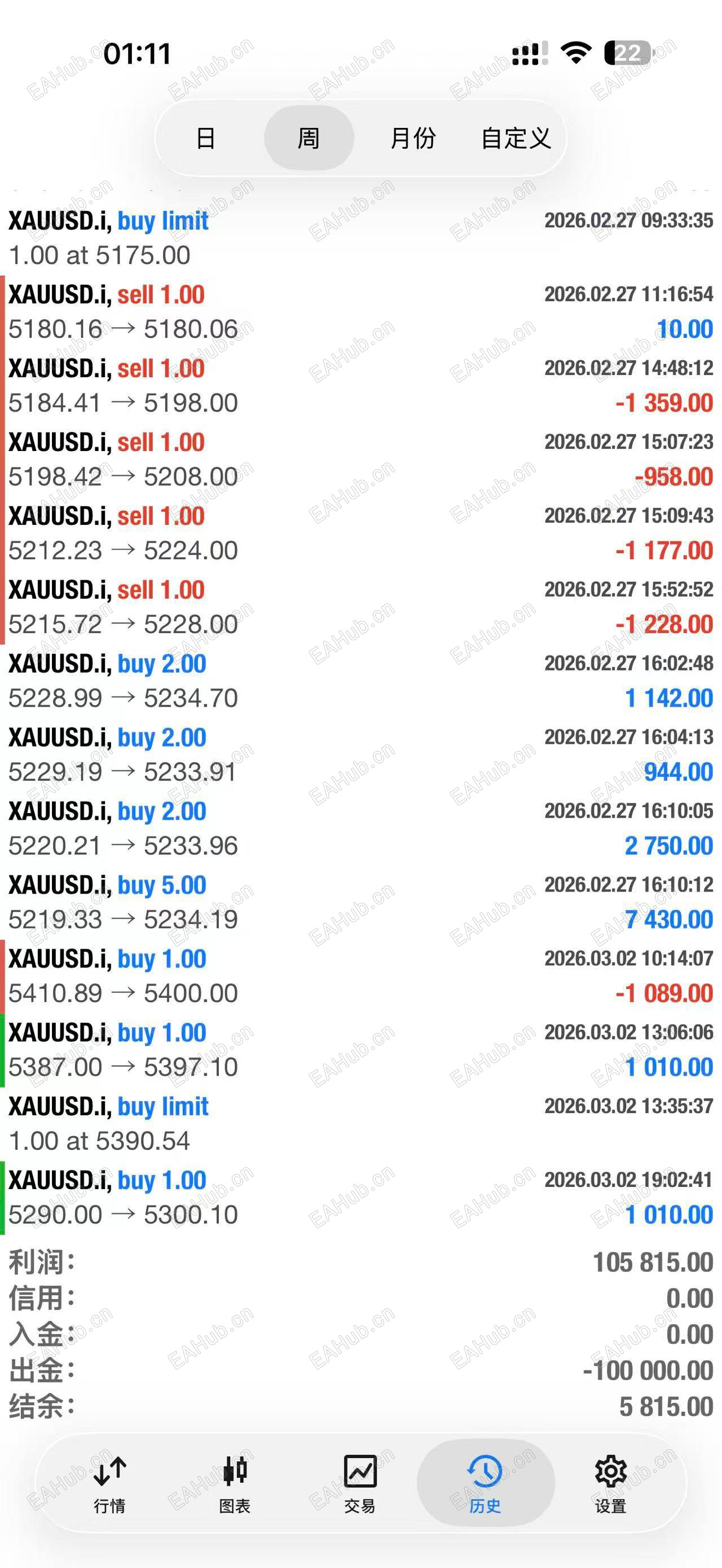Viewport: 722px width, 1568px height.
Task: Expand the buy trade closed at 19:02:41
Action: (x=361, y=1198)
